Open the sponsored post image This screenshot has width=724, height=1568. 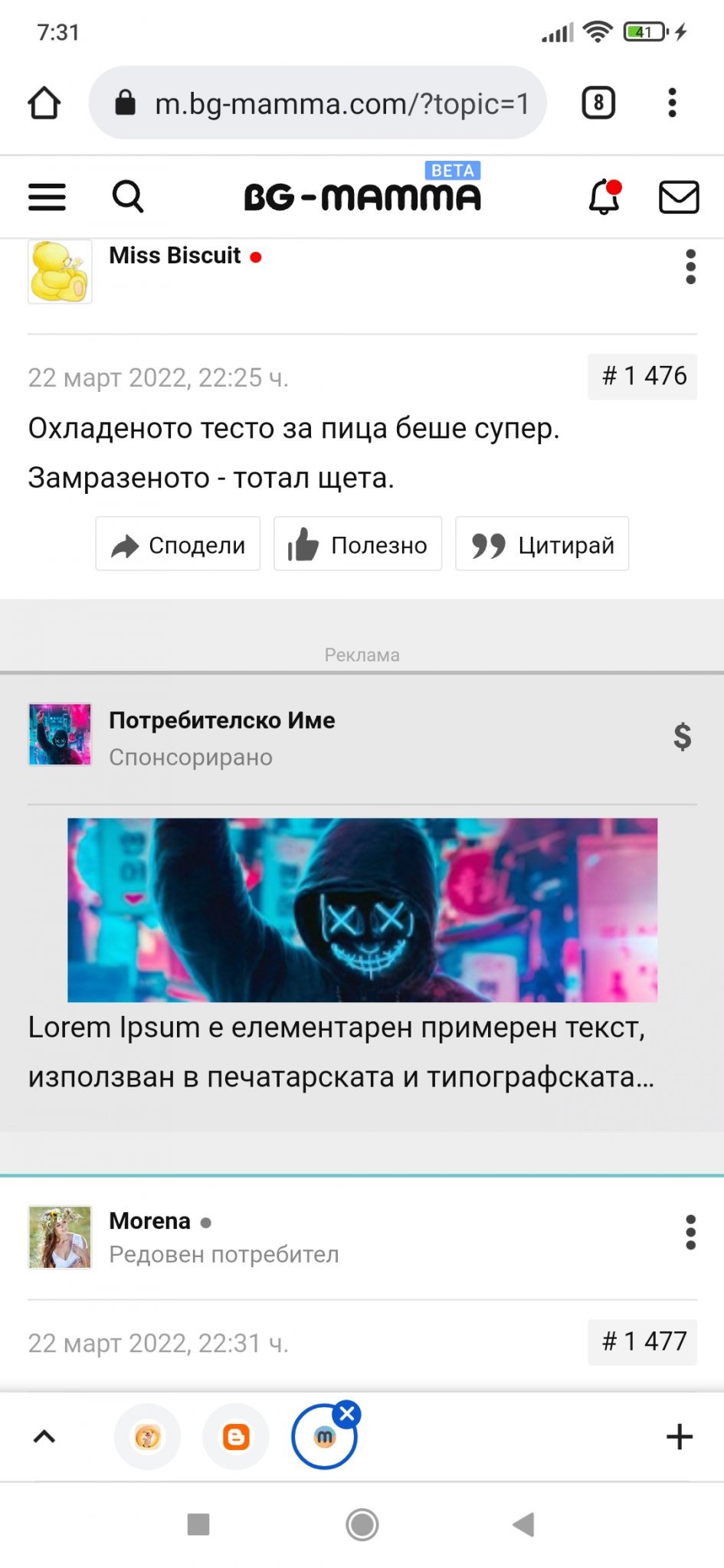click(x=362, y=910)
